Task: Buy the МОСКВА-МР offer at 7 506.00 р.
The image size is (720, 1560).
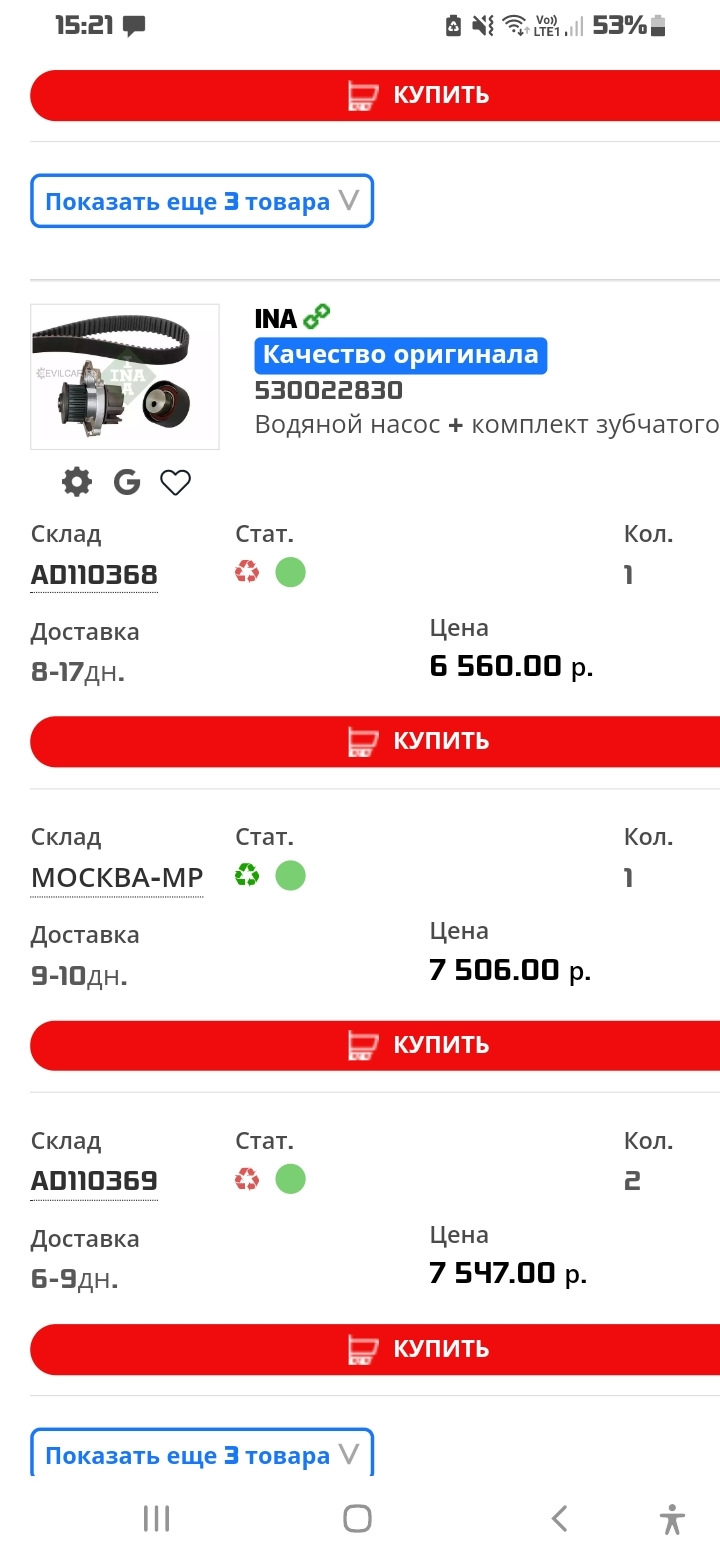Action: pyautogui.click(x=375, y=1045)
